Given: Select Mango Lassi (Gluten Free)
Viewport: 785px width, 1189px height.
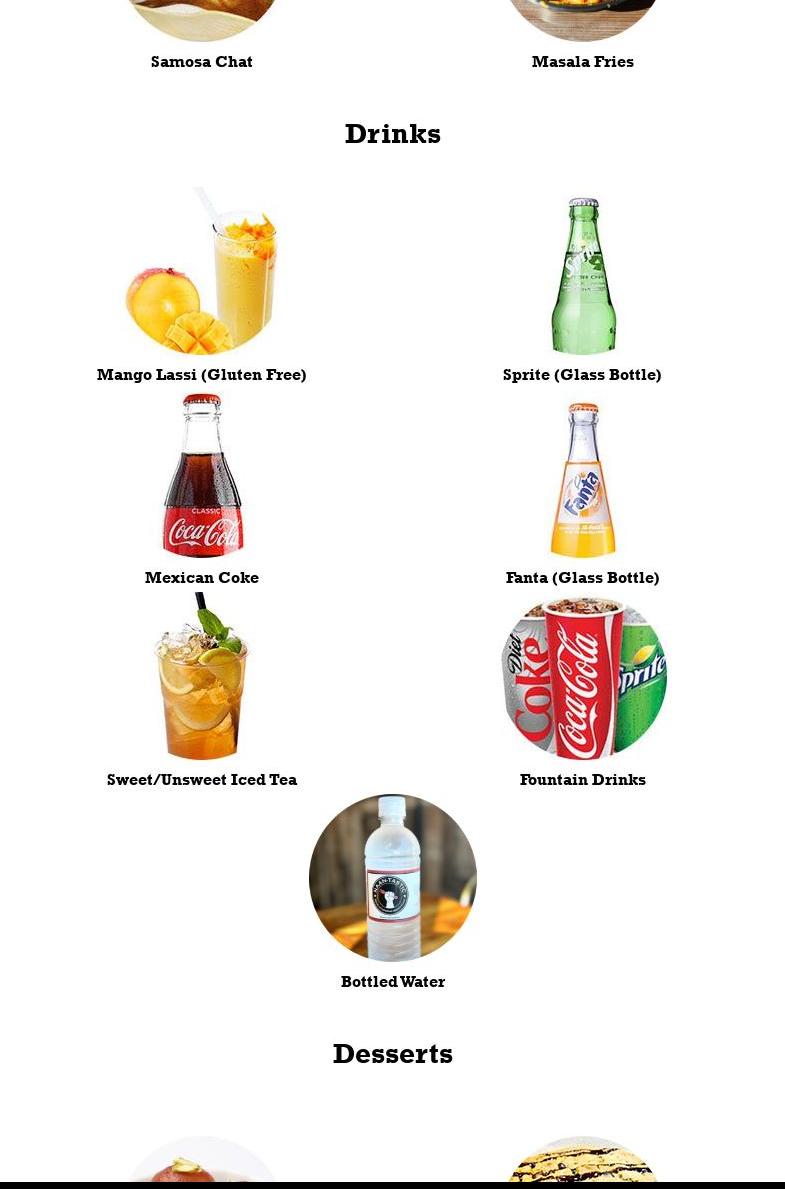Looking at the screenshot, I should click(201, 272).
